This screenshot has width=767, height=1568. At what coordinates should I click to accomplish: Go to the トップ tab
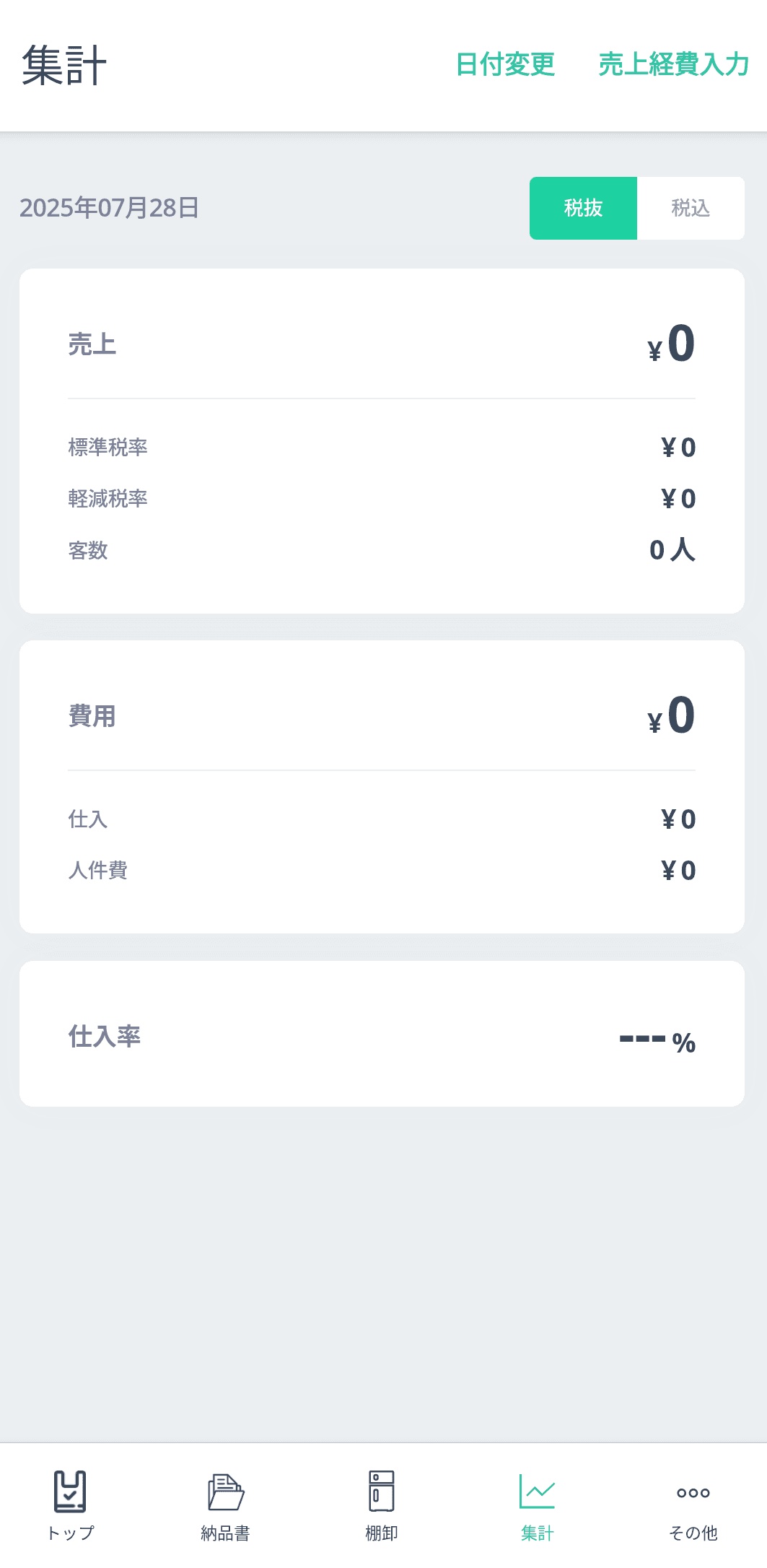[x=70, y=1506]
